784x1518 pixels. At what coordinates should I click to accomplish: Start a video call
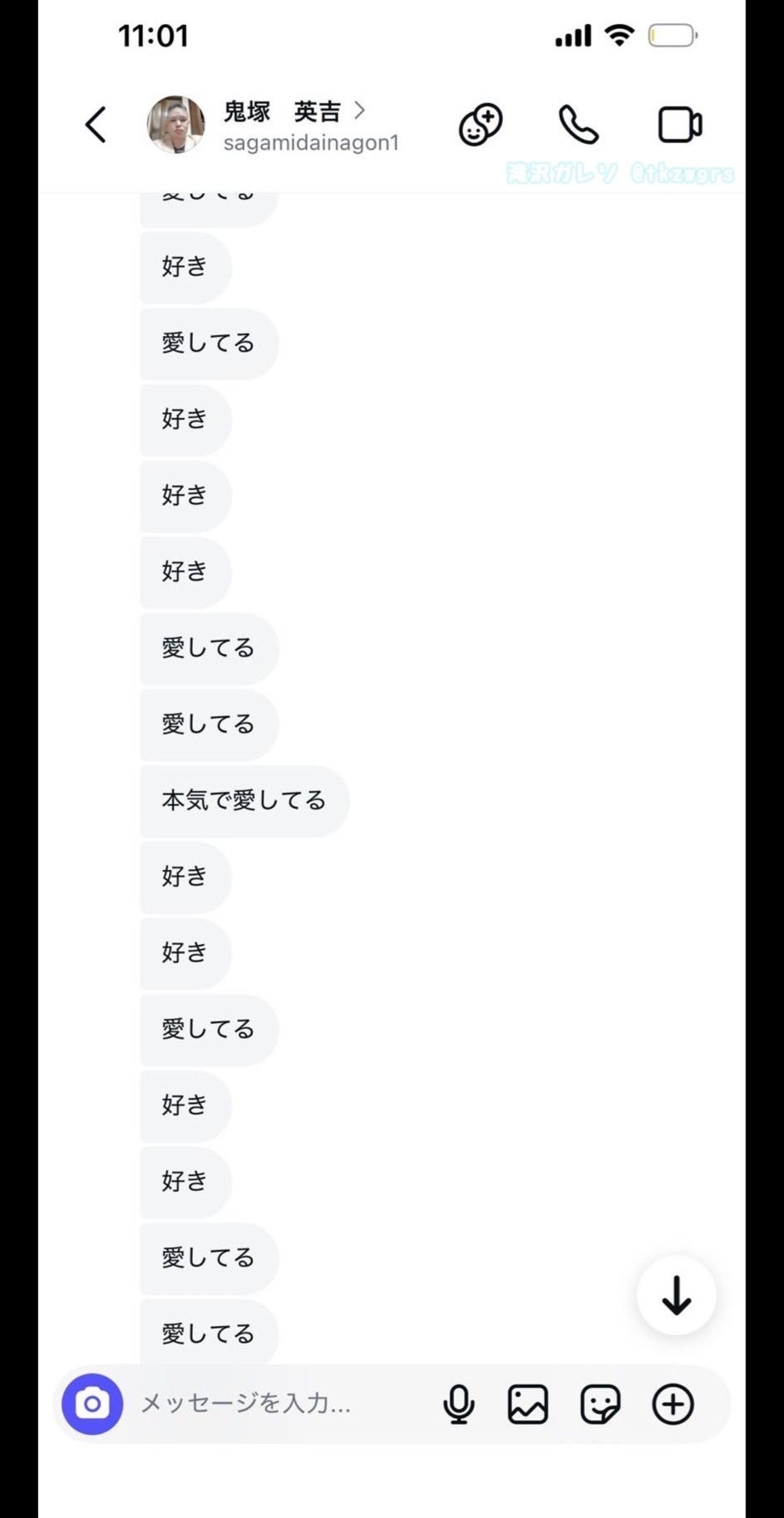click(x=679, y=125)
